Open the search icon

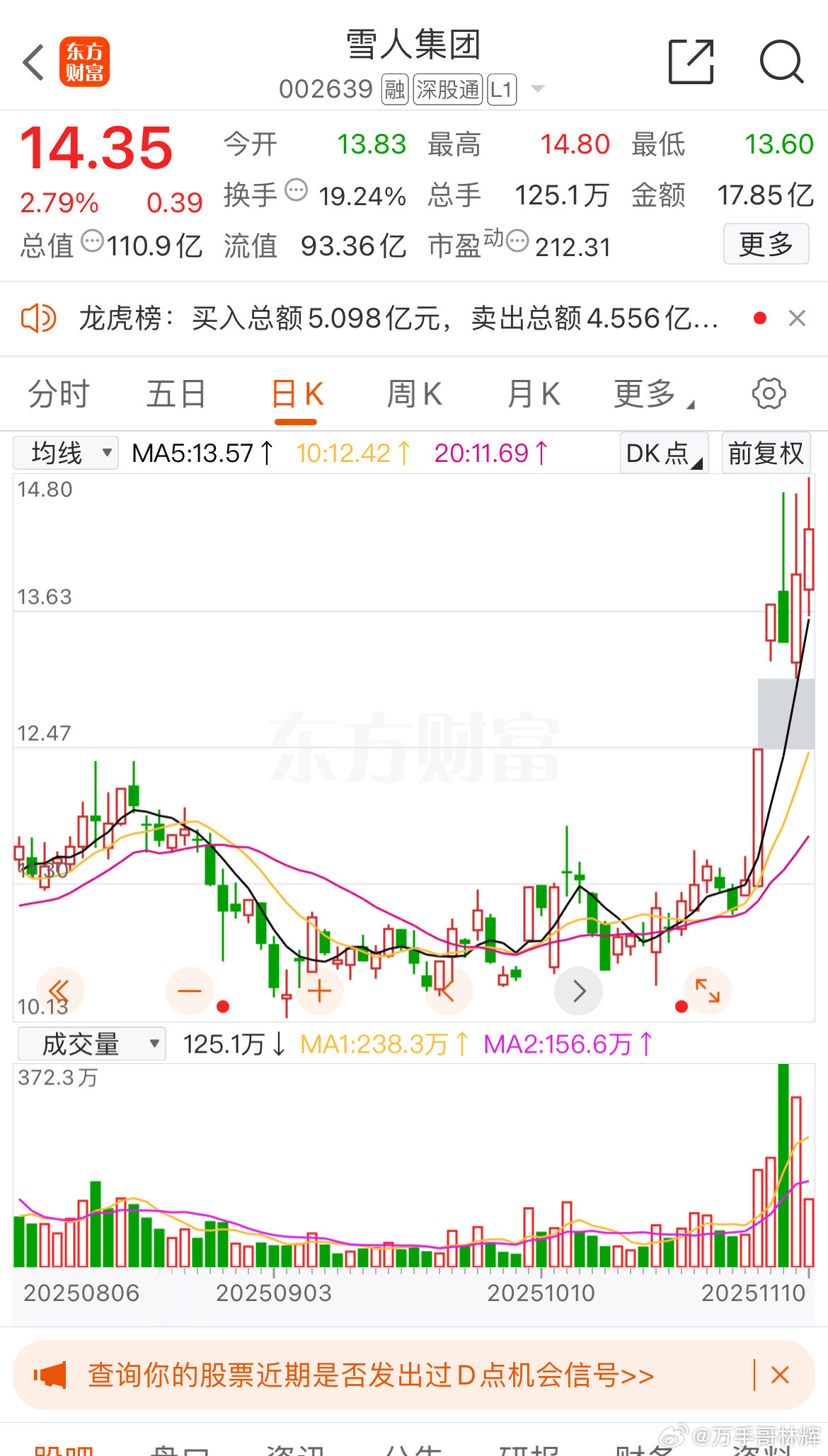[x=781, y=62]
